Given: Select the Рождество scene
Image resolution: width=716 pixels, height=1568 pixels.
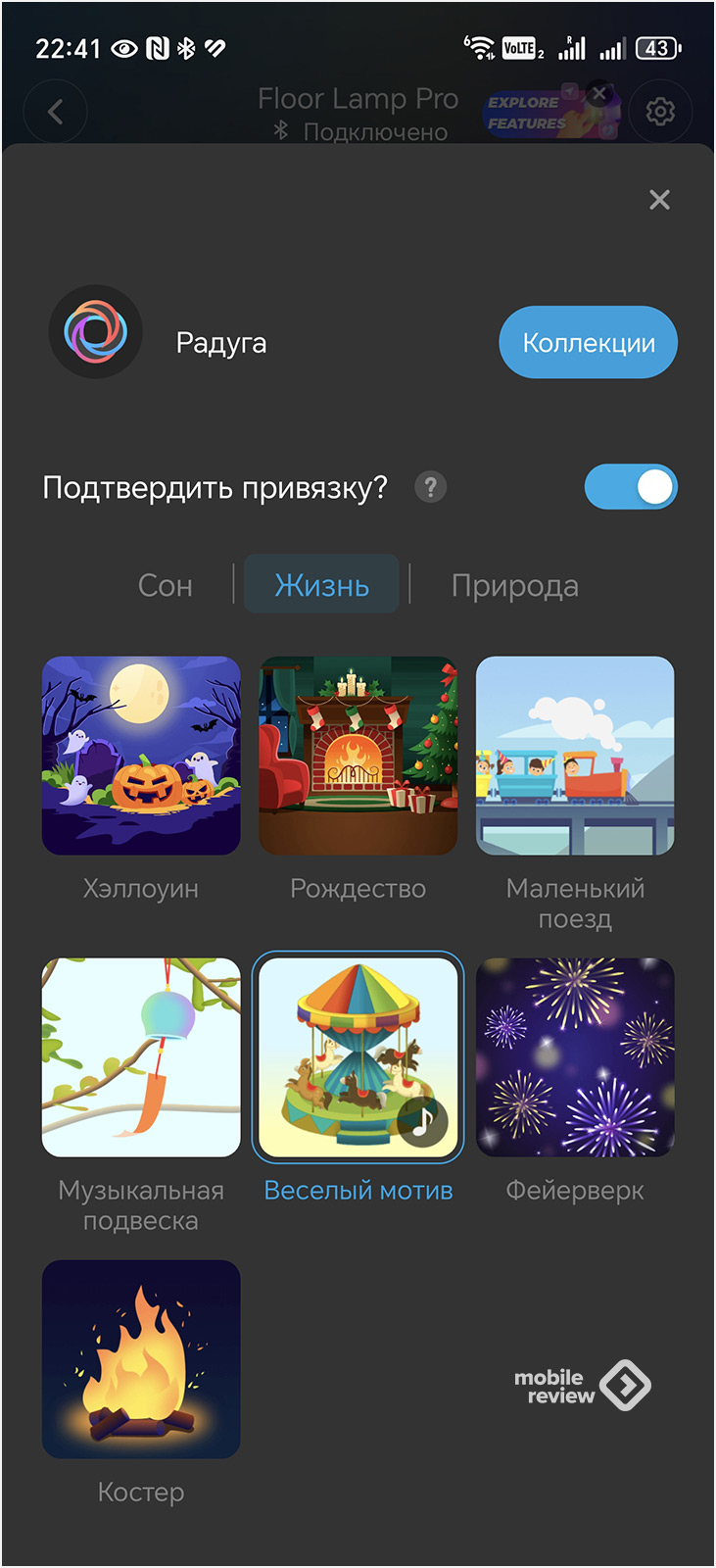Looking at the screenshot, I should tap(358, 756).
